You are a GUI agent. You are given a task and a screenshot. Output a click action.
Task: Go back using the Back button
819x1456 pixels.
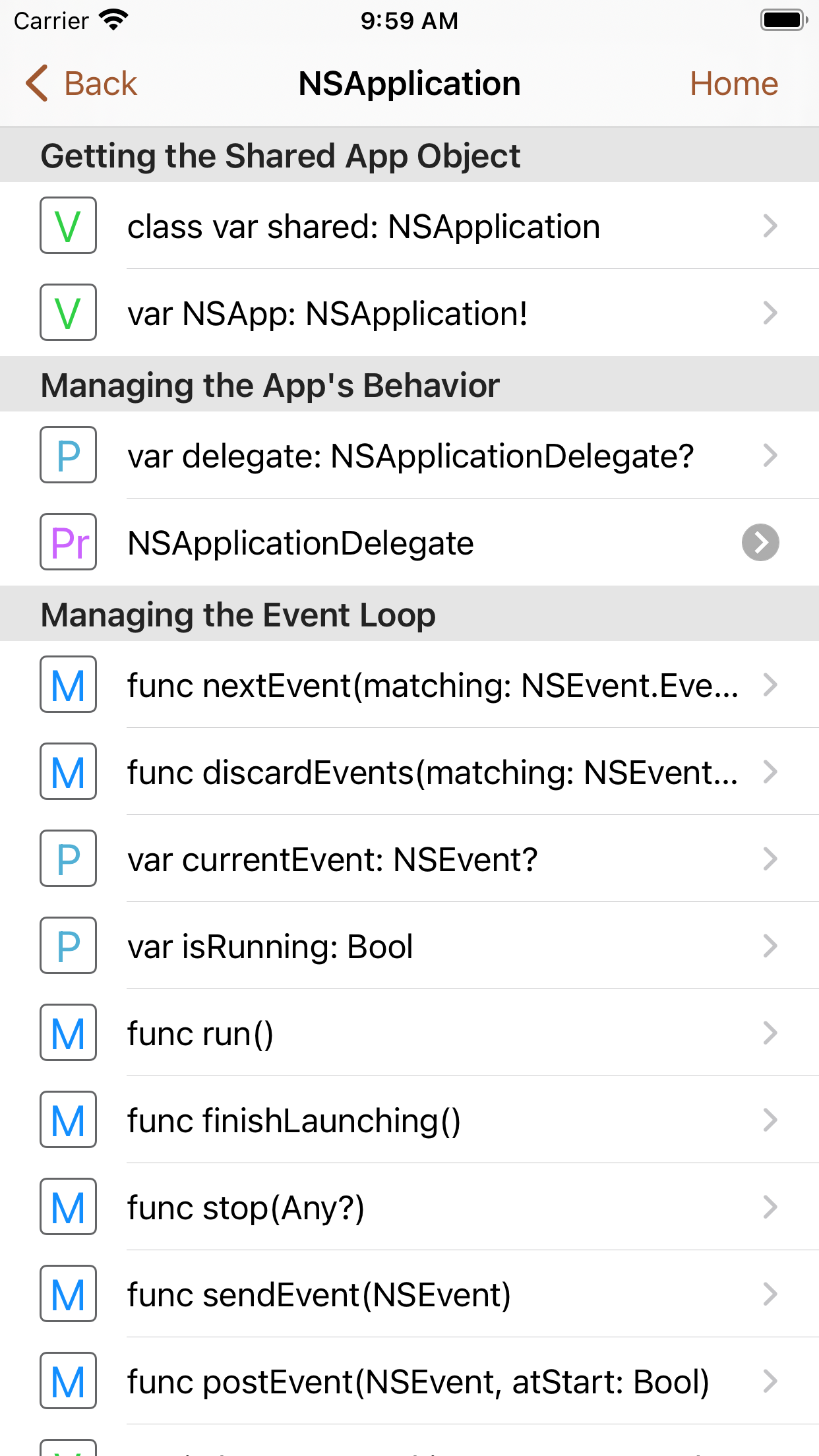(x=81, y=84)
